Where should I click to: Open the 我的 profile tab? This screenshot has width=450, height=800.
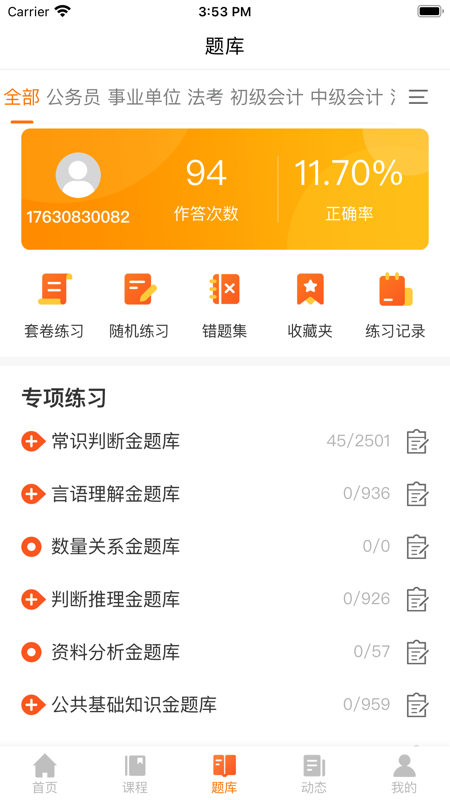click(404, 773)
